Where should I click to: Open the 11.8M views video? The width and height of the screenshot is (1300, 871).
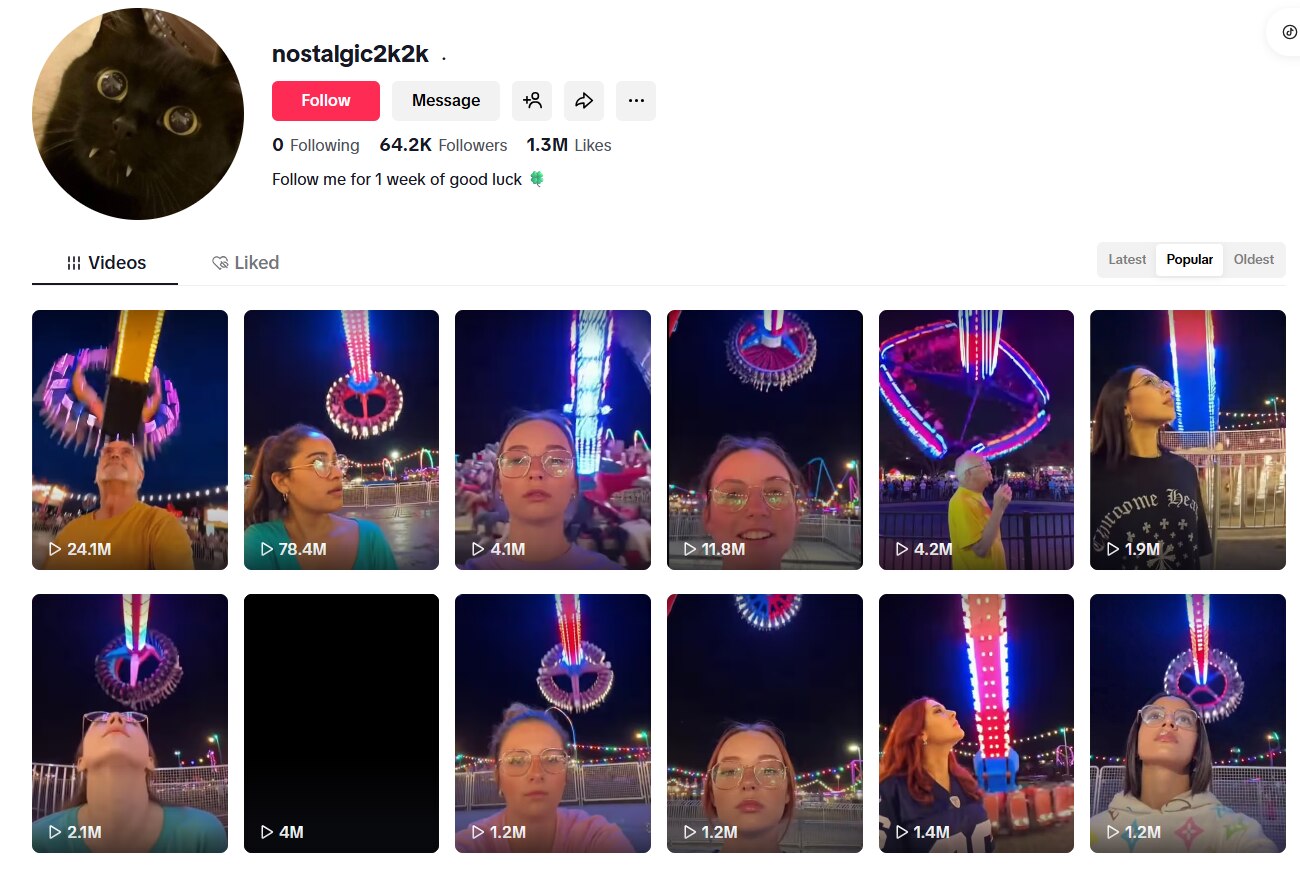coord(764,440)
